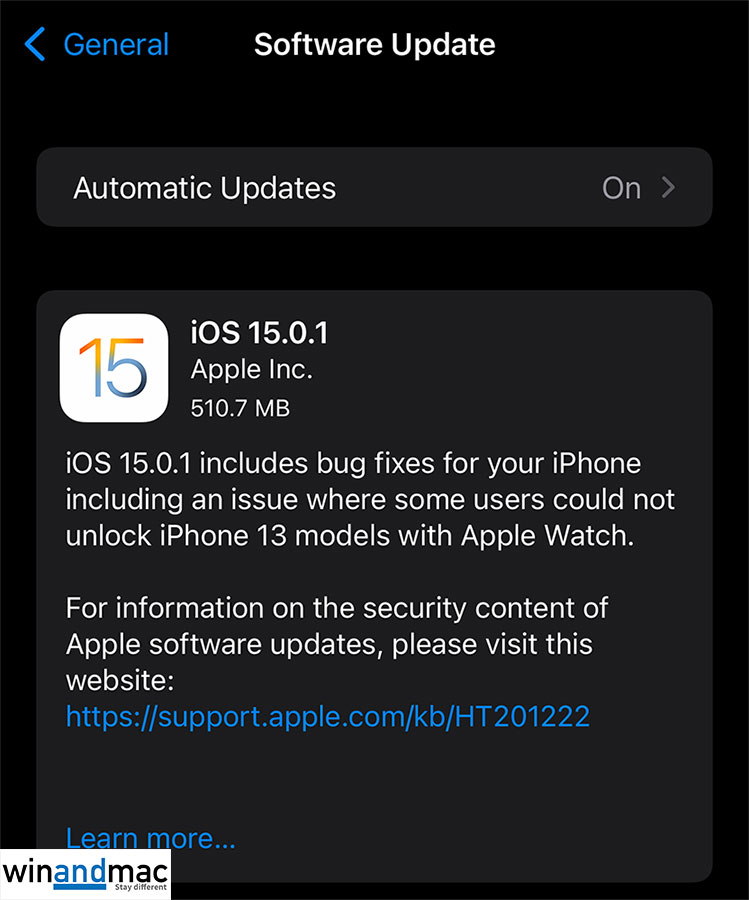Tap Learn more about iOS 15.0.1
Screen dimensions: 749x900
tap(151, 838)
